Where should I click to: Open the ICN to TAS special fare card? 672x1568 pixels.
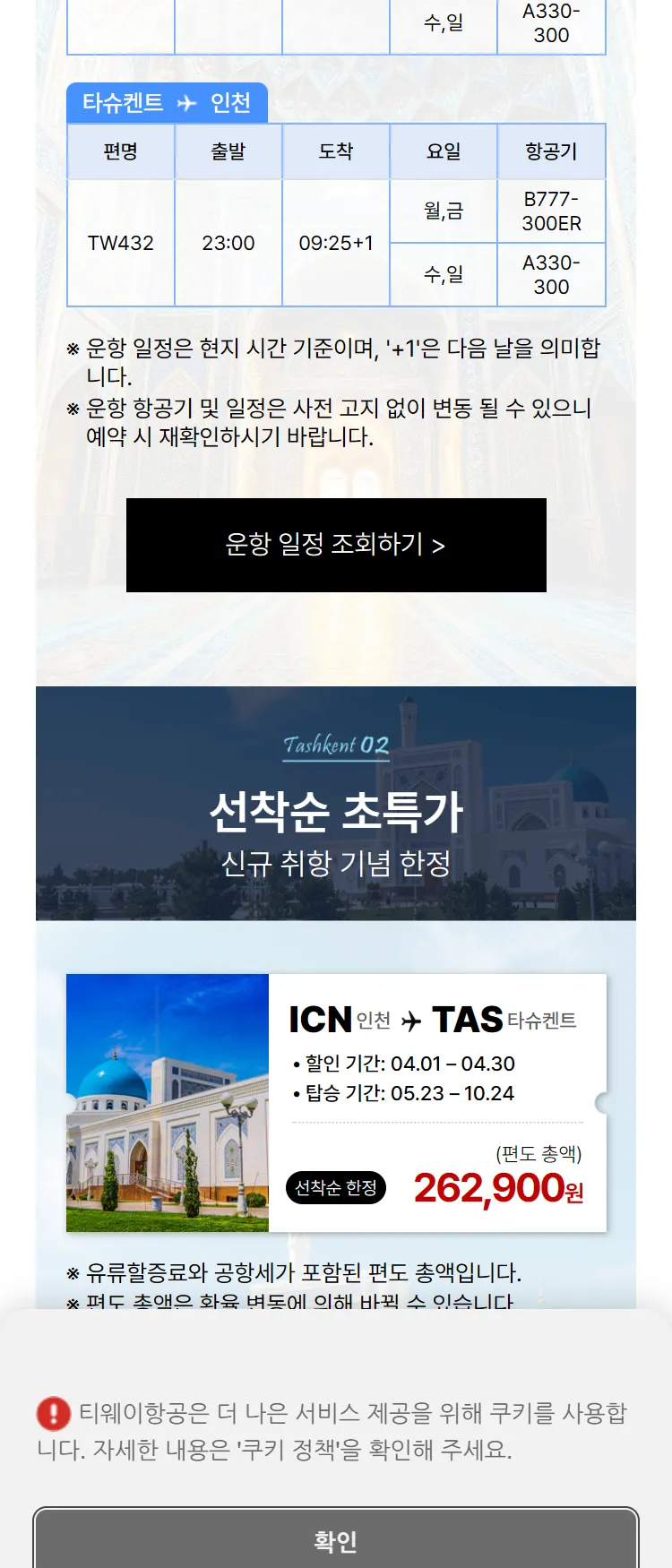tap(336, 1102)
